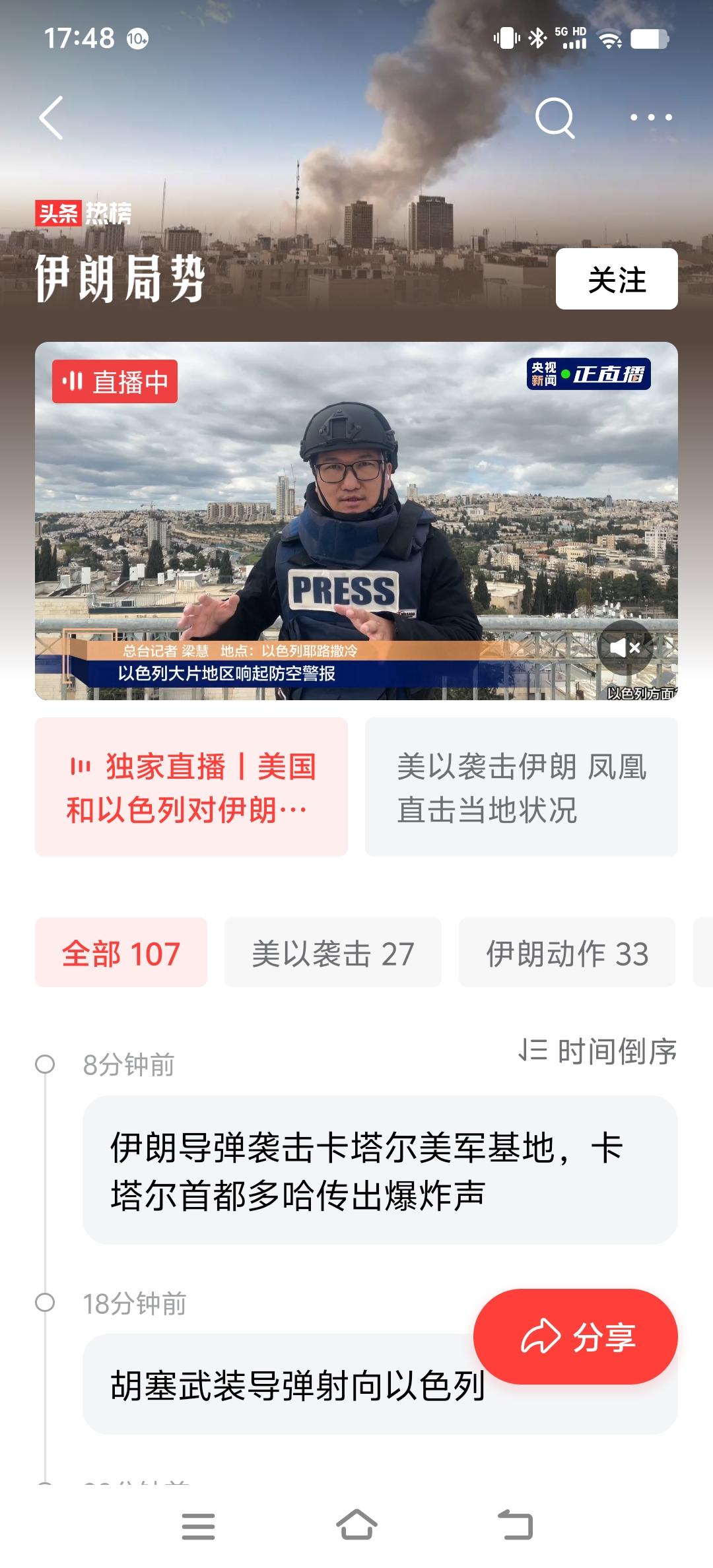
Task: Switch to the 美以袭击 27 tab
Action: pyautogui.click(x=333, y=952)
